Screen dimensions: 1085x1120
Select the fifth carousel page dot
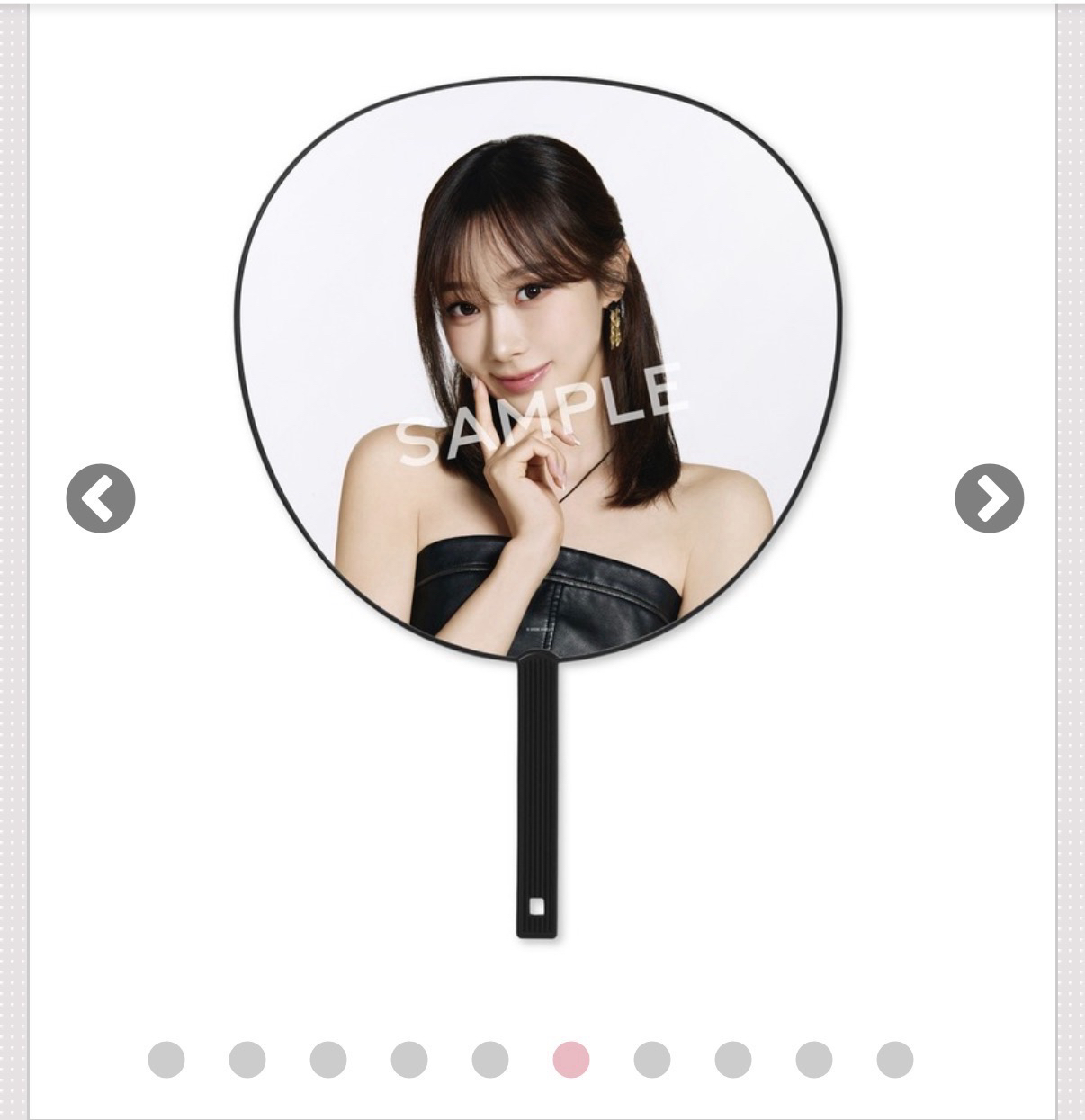(490, 1059)
